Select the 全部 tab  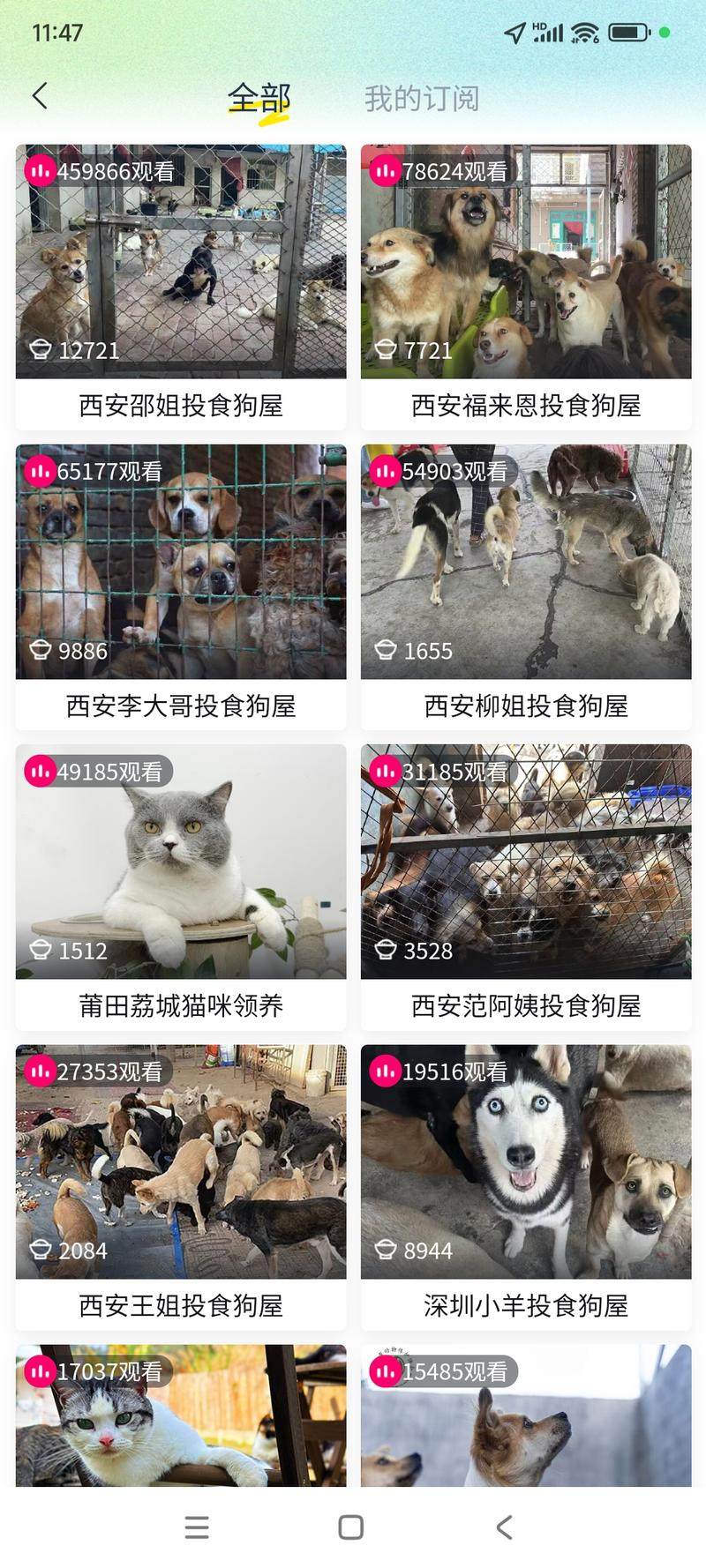(x=259, y=98)
